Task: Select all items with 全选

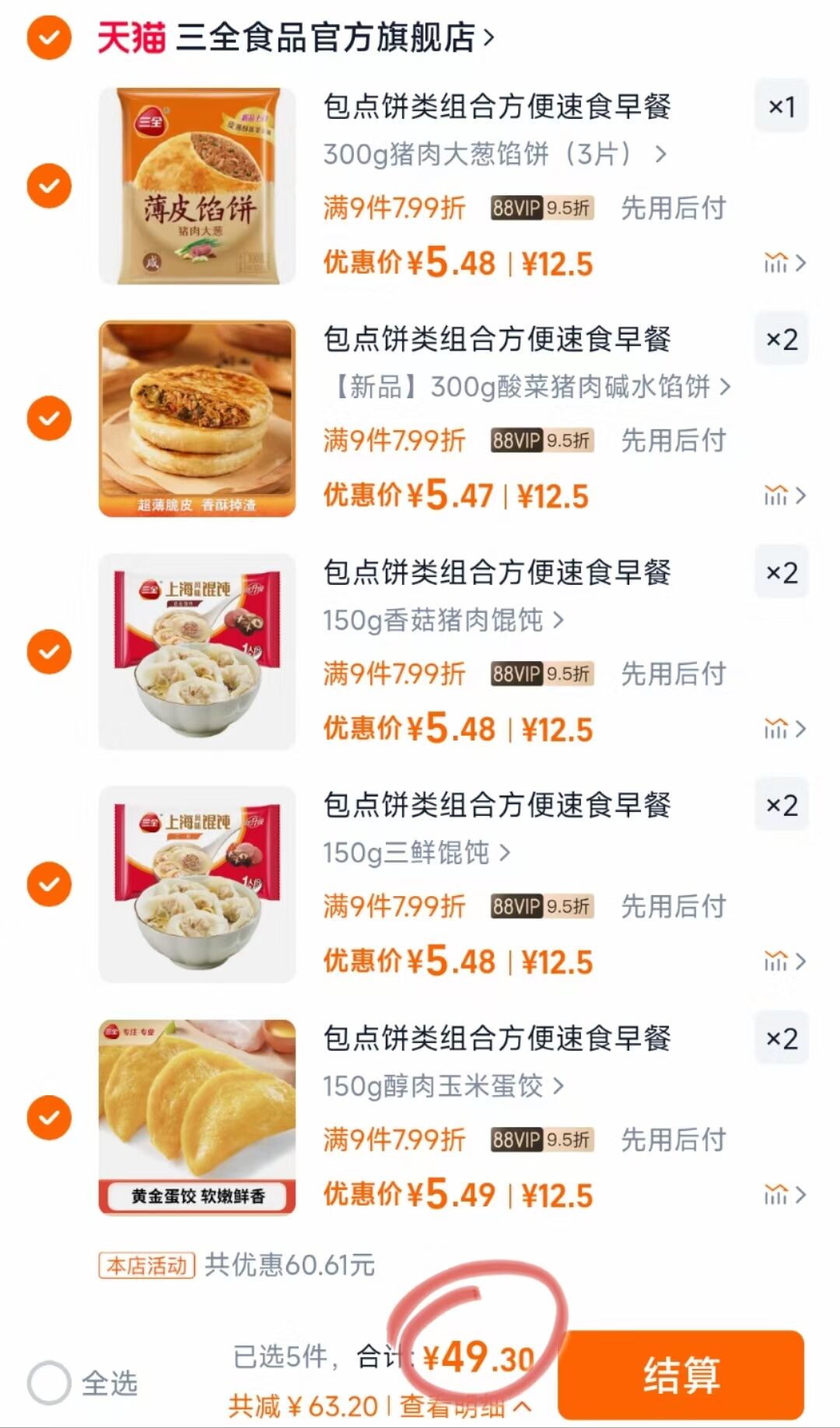Action: [49, 1382]
